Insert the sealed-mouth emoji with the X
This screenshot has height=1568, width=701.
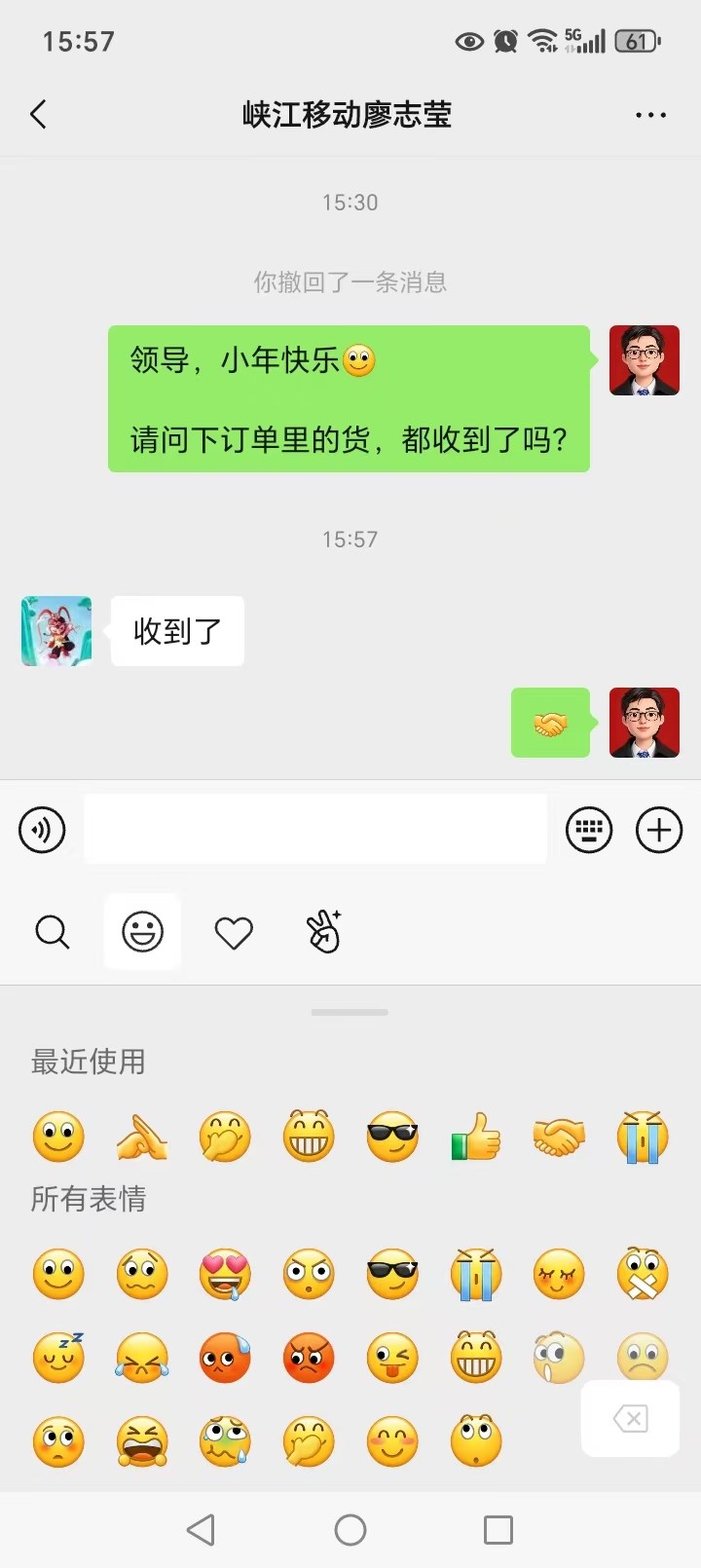coord(643,1274)
